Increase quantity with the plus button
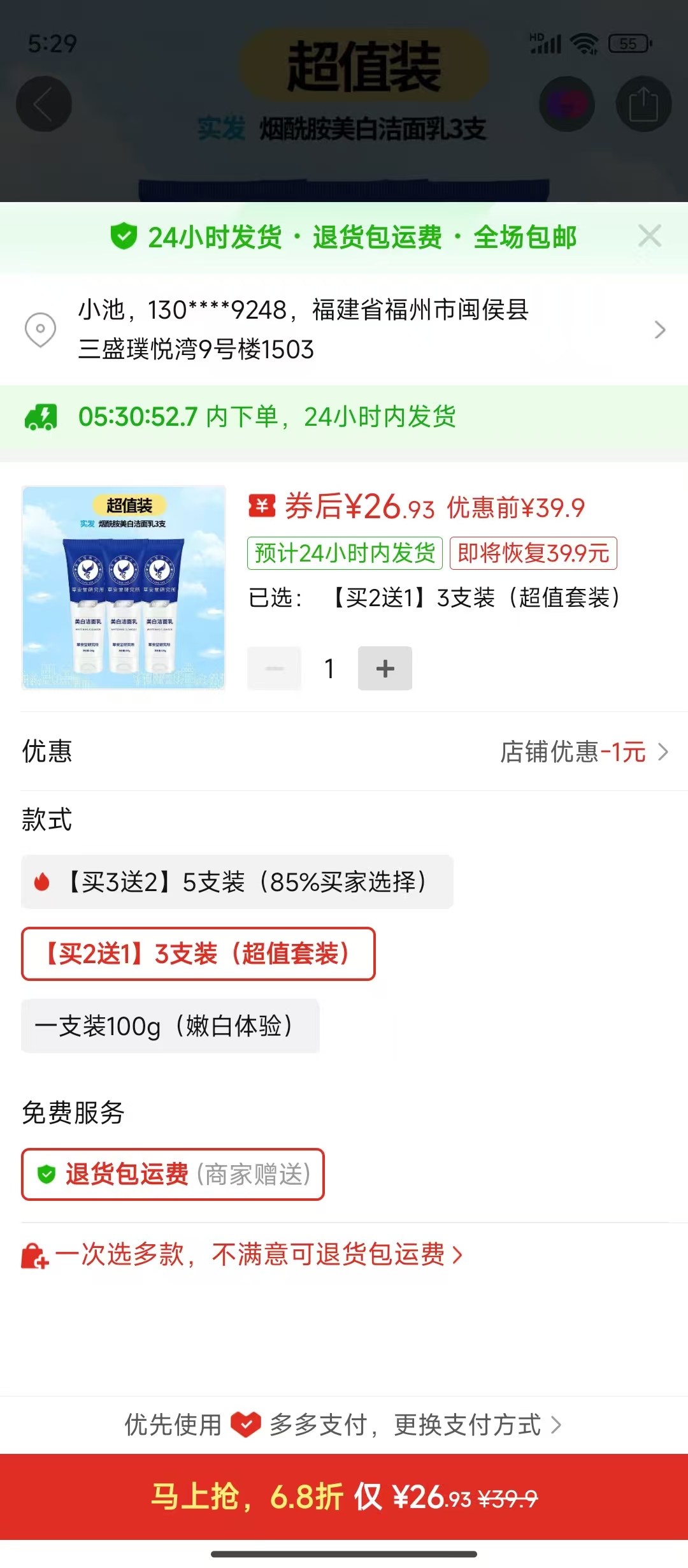 385,669
